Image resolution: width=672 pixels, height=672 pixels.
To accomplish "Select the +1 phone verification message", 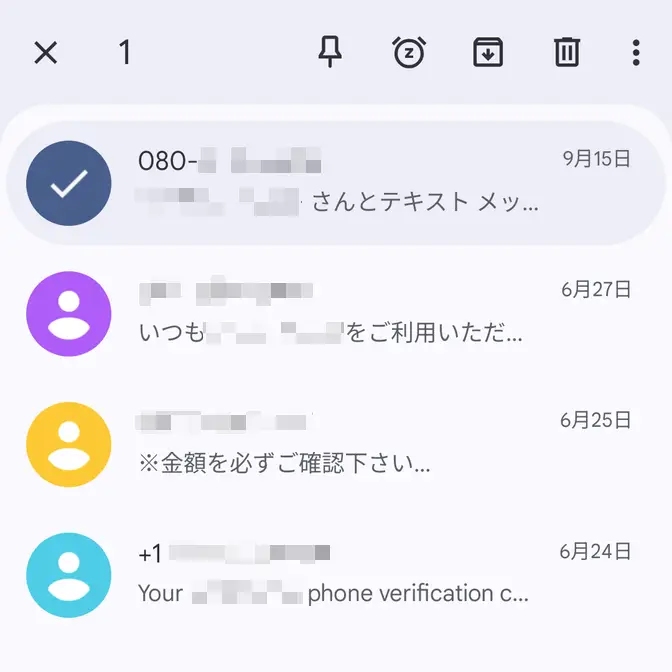I will [68, 575].
